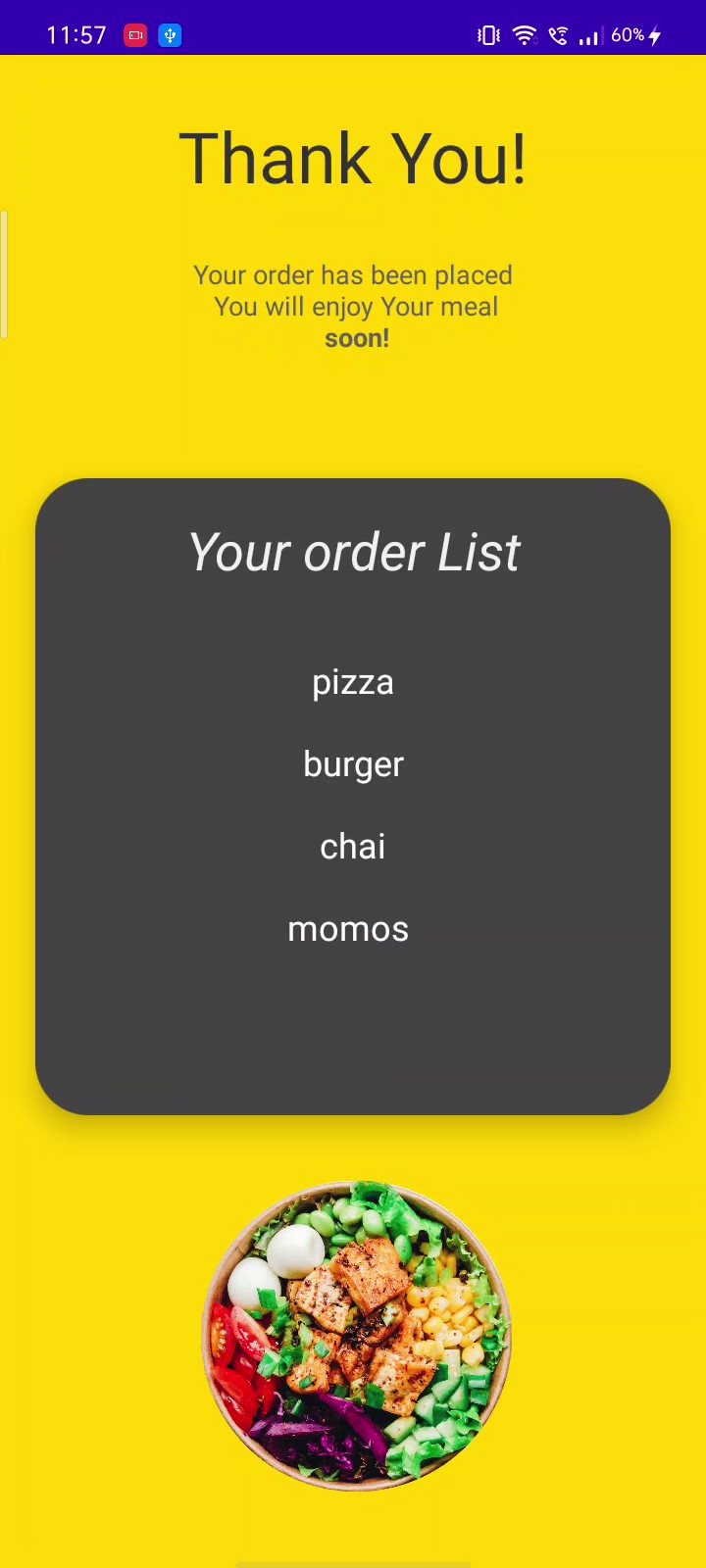The height and width of the screenshot is (1568, 706).
Task: Select the pizza item in the order list
Action: pos(353,682)
